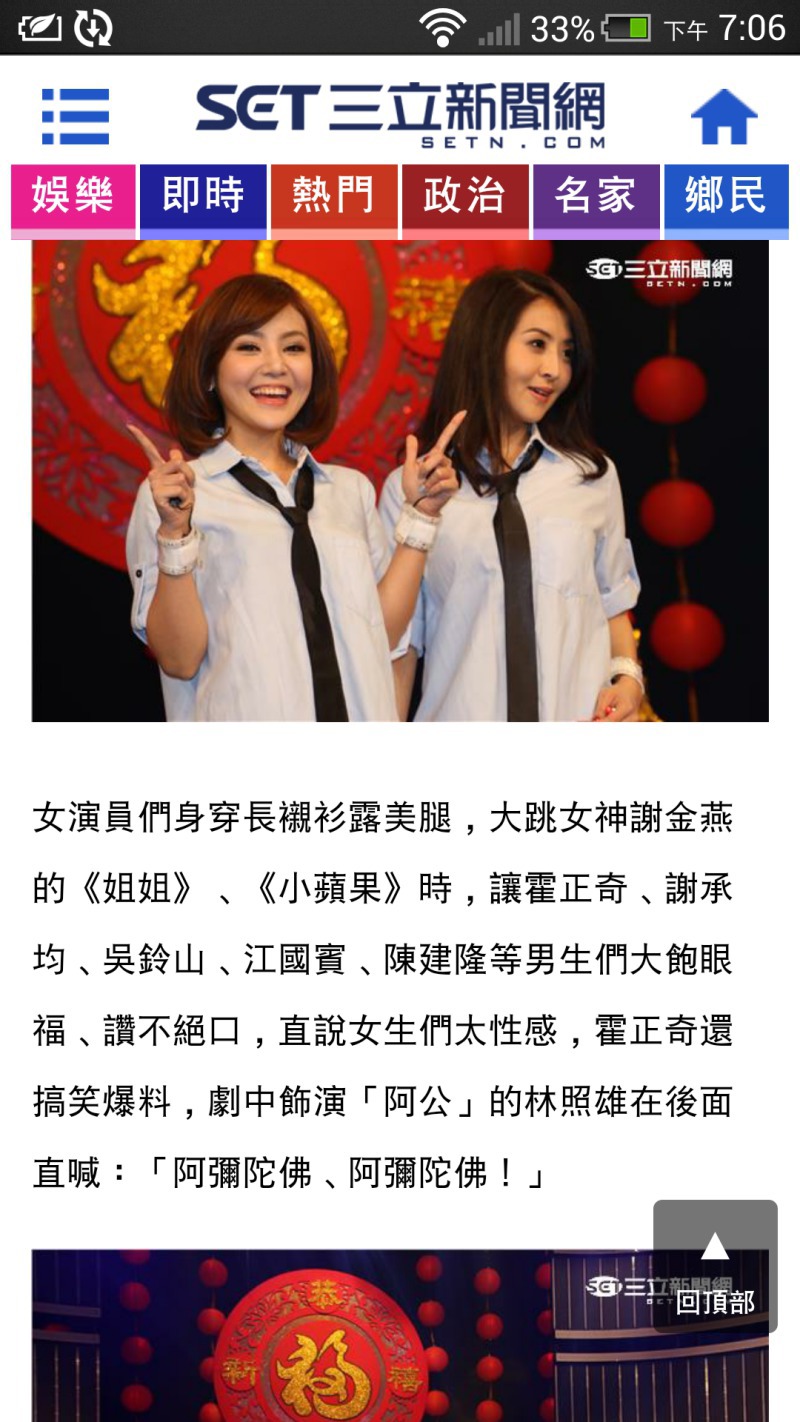Switch to the 即時 tab
800x1422 pixels.
pos(203,200)
